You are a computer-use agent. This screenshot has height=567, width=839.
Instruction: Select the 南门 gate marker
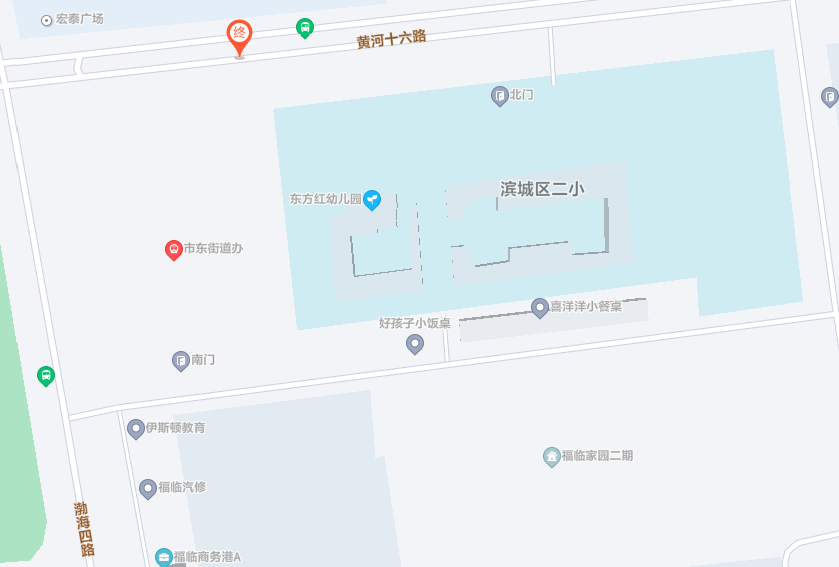pyautogui.click(x=181, y=360)
